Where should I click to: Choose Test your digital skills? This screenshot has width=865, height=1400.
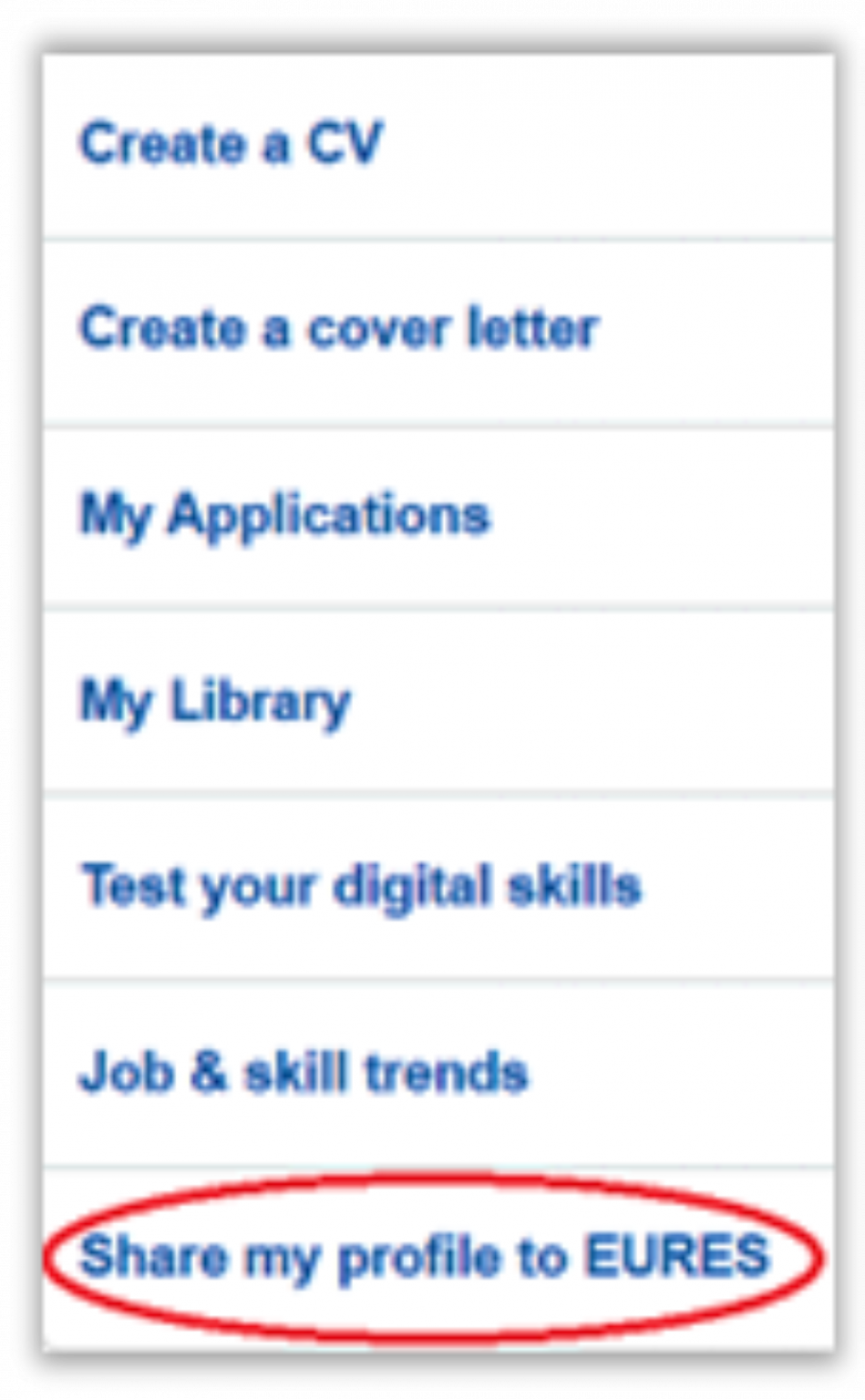[x=361, y=886]
